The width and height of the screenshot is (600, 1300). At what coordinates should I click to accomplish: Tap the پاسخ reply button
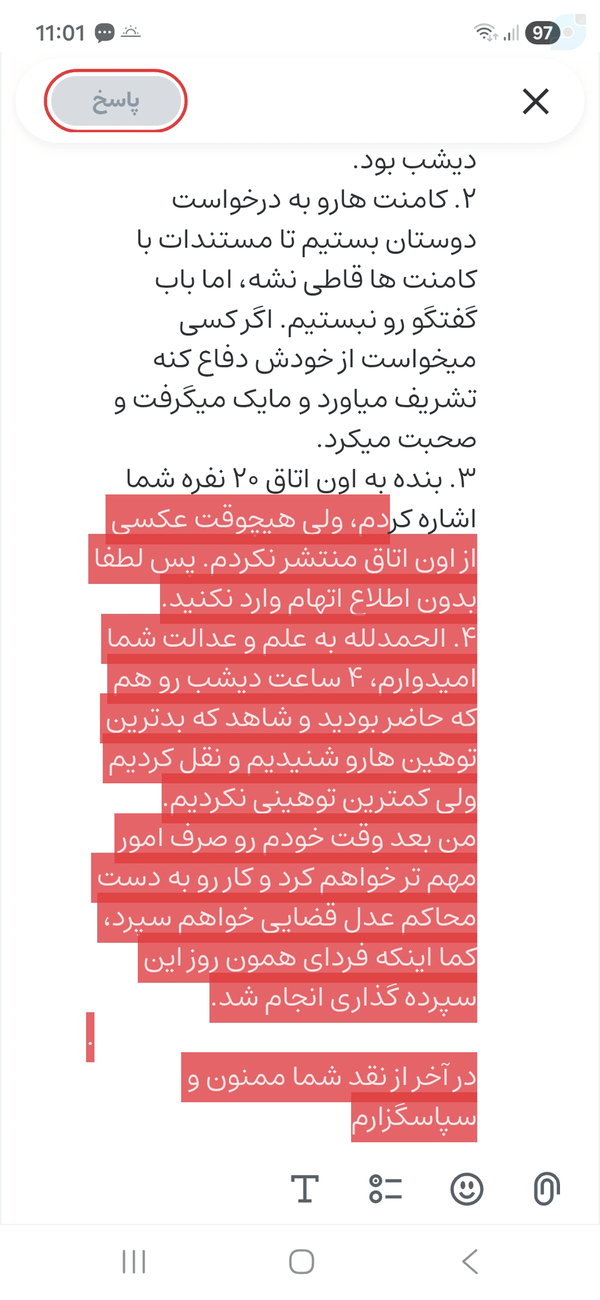pos(115,101)
